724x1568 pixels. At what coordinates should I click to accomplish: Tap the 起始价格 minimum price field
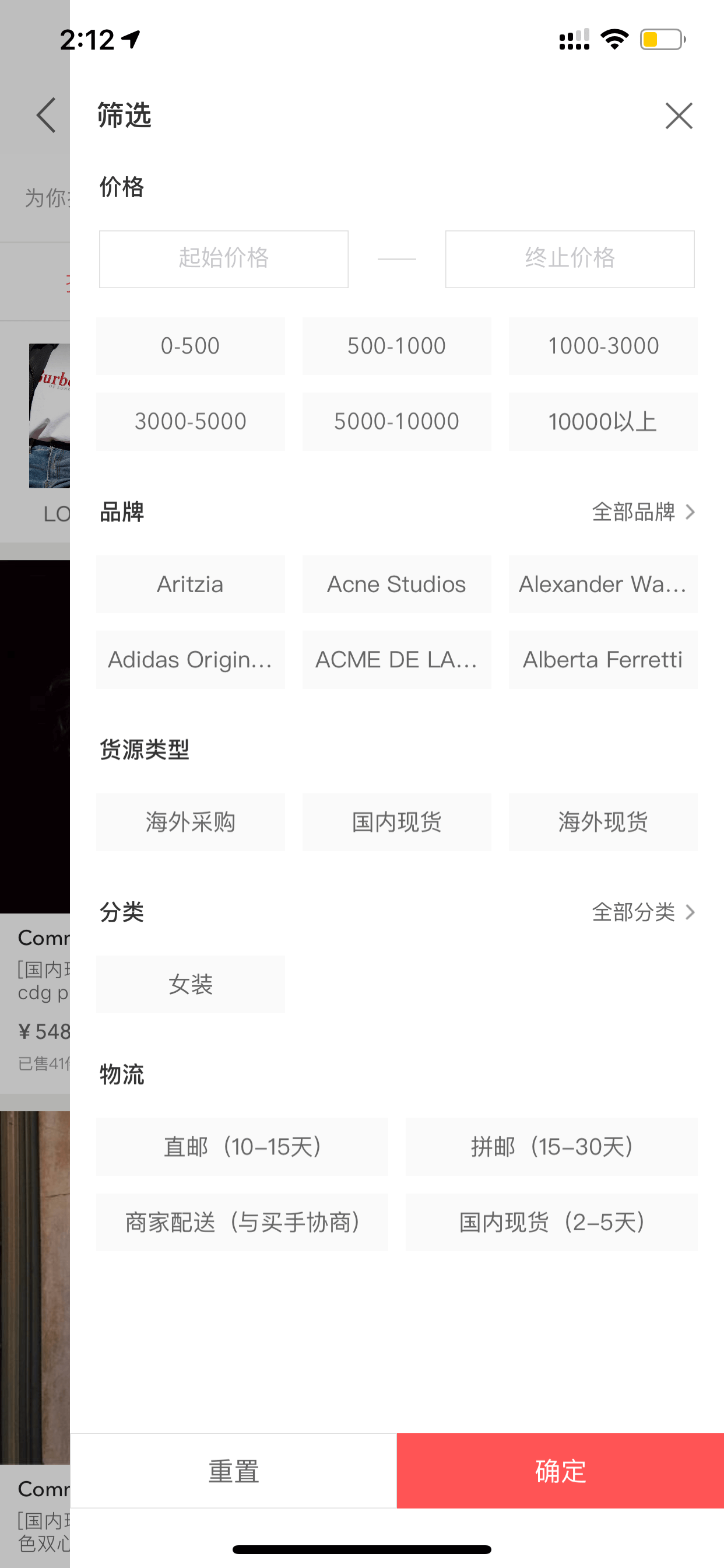tap(223, 258)
